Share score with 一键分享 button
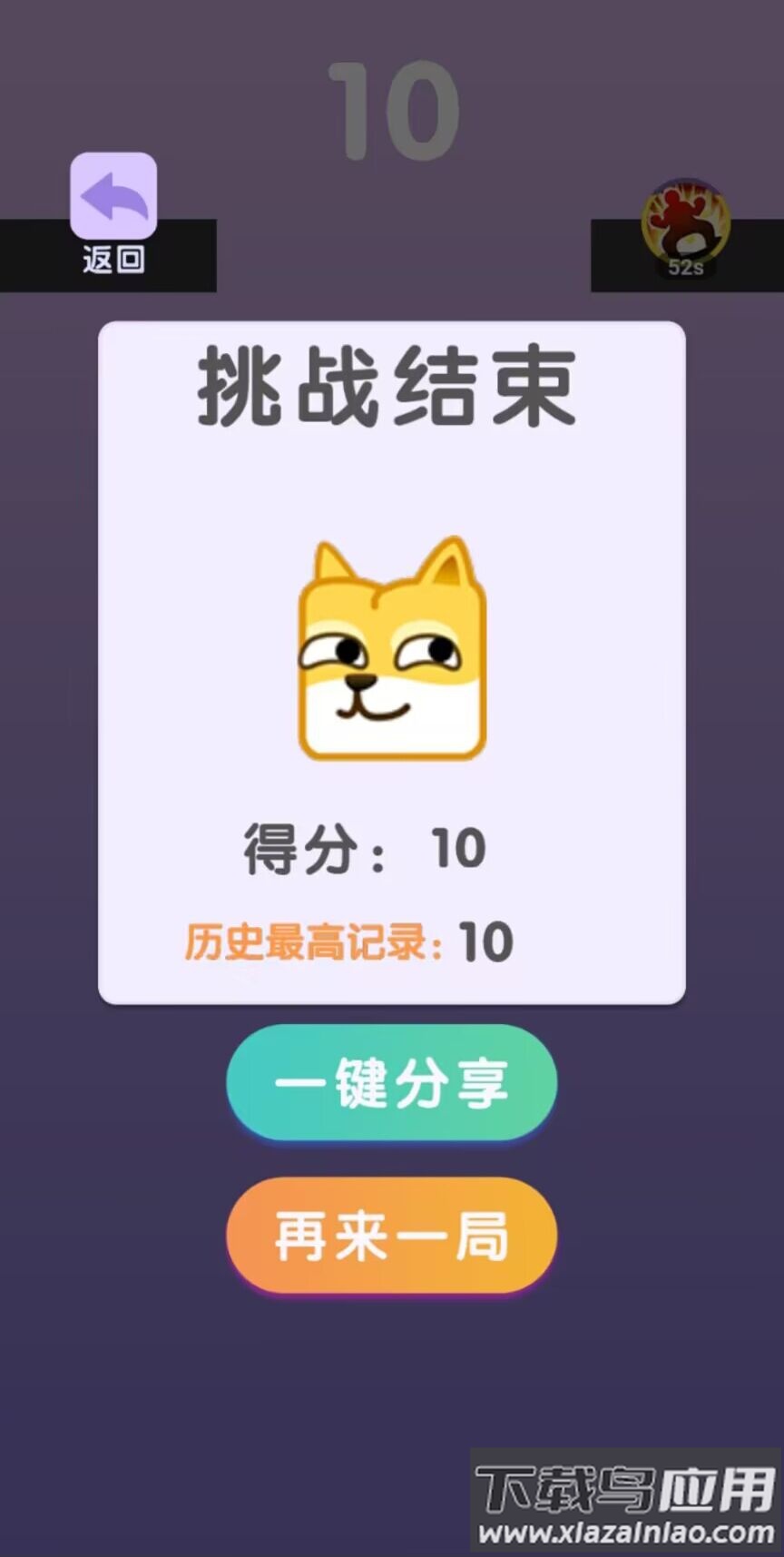Viewport: 784px width, 1557px height. coord(391,1082)
